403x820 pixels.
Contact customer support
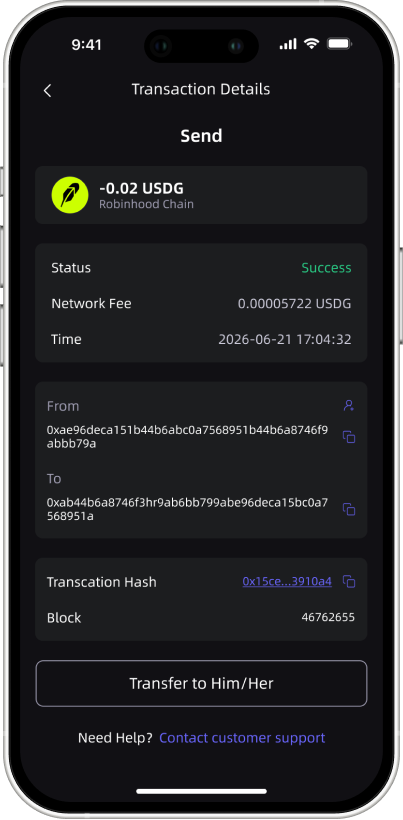pyautogui.click(x=242, y=738)
